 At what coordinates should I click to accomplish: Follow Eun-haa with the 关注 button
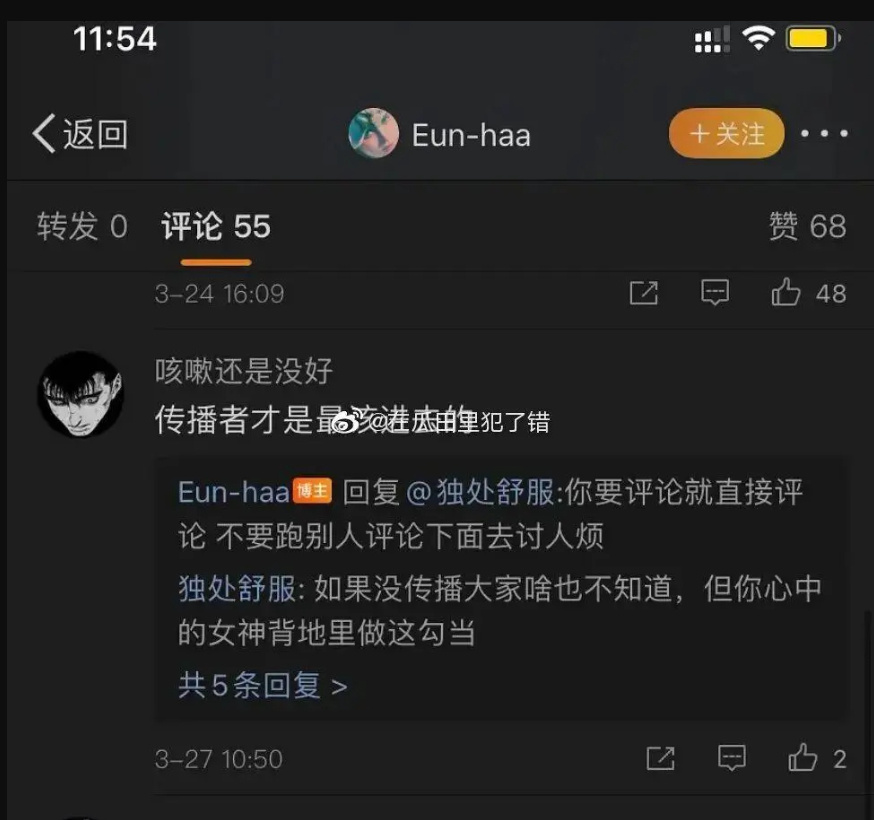pos(727,134)
